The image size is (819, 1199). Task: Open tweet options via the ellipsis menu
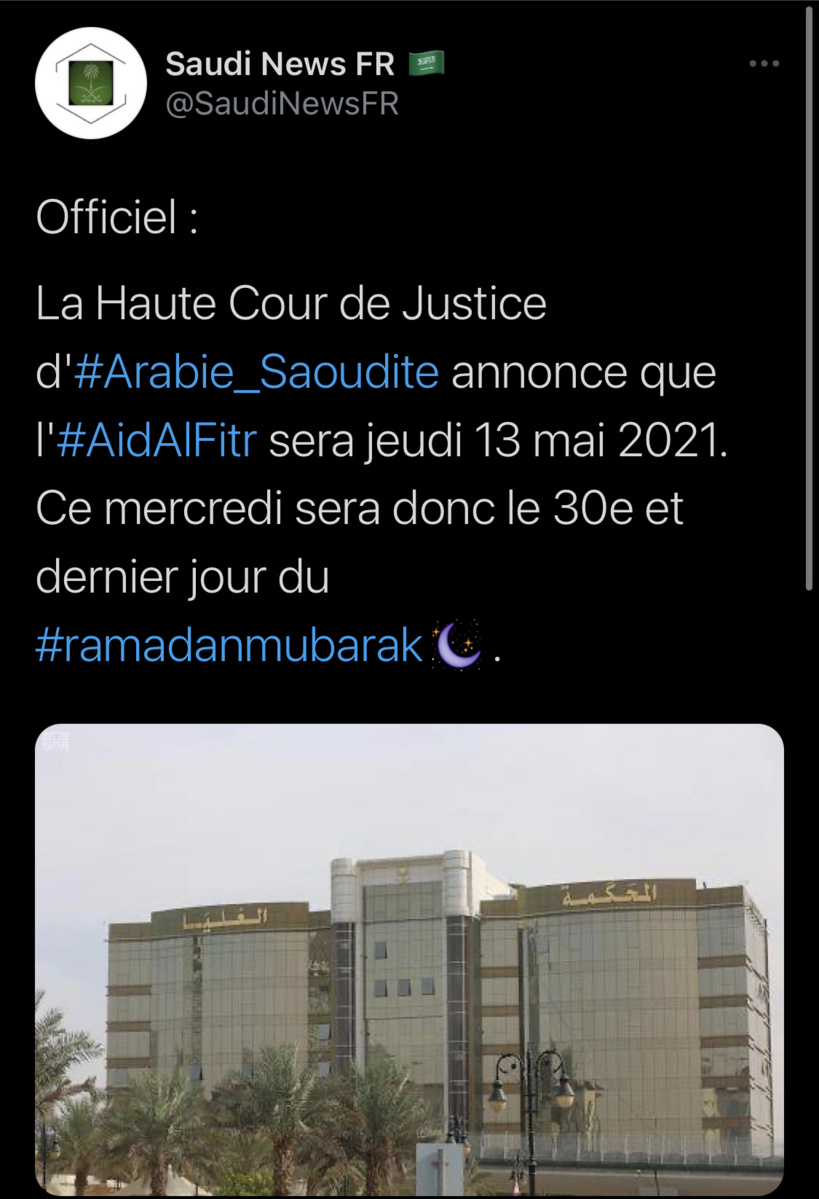(x=764, y=62)
